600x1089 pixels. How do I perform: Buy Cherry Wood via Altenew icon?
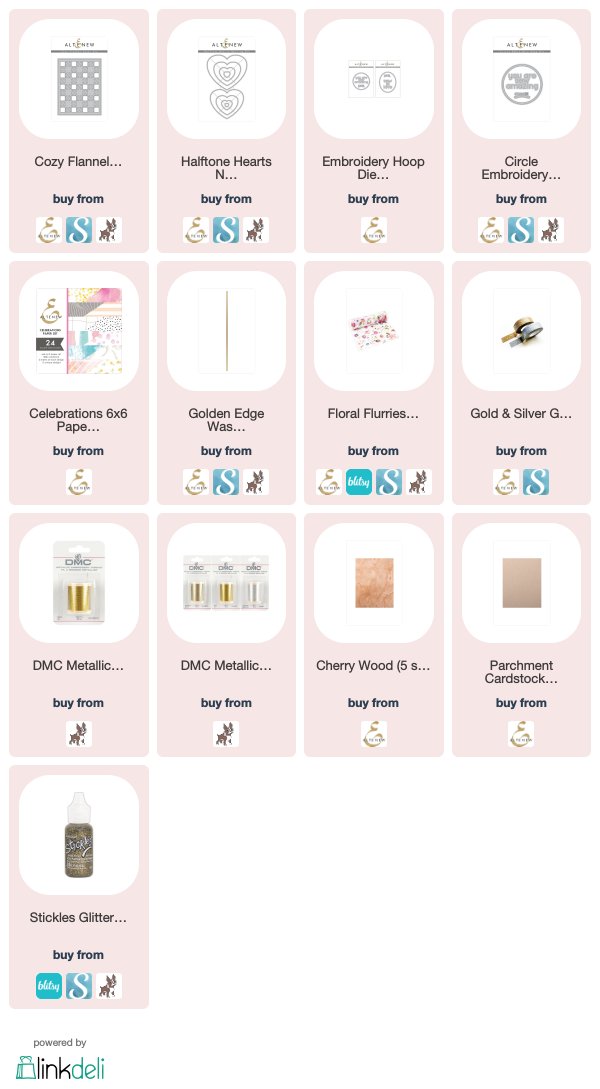click(373, 735)
